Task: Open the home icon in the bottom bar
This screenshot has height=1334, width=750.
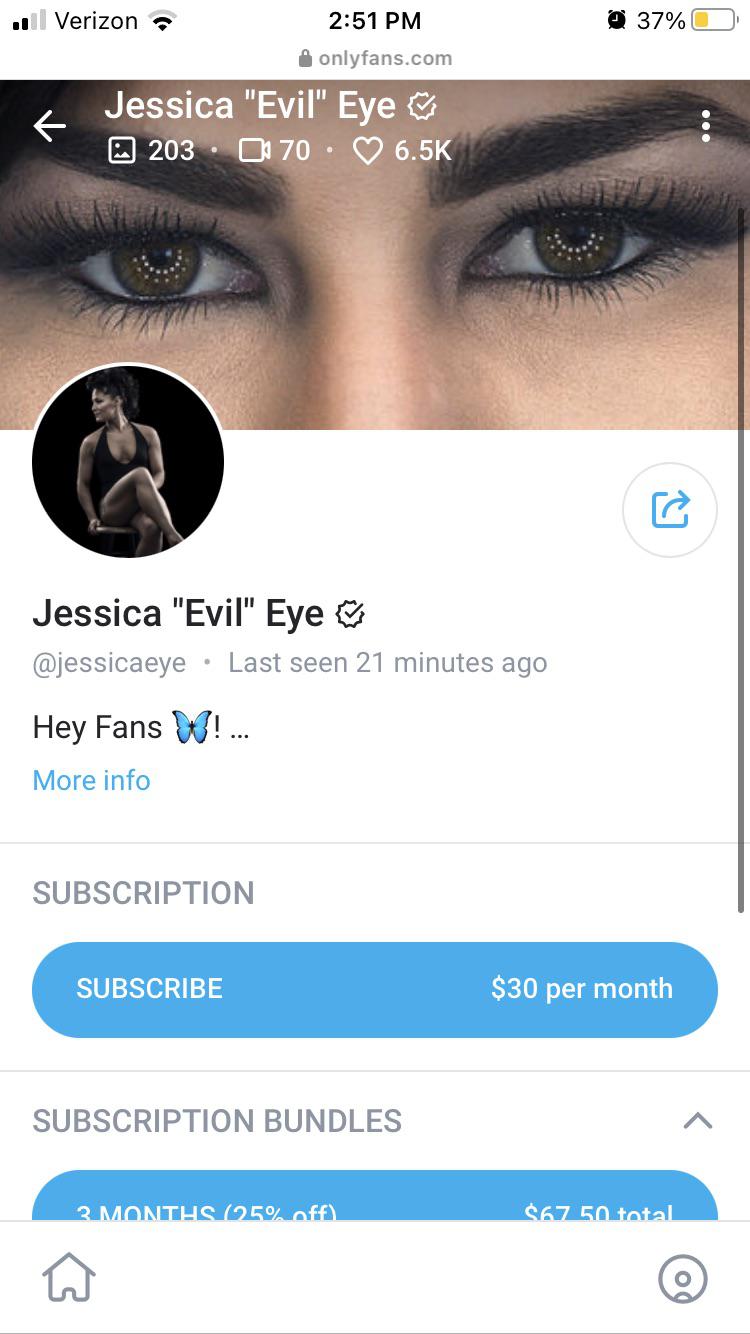Action: 68,1277
